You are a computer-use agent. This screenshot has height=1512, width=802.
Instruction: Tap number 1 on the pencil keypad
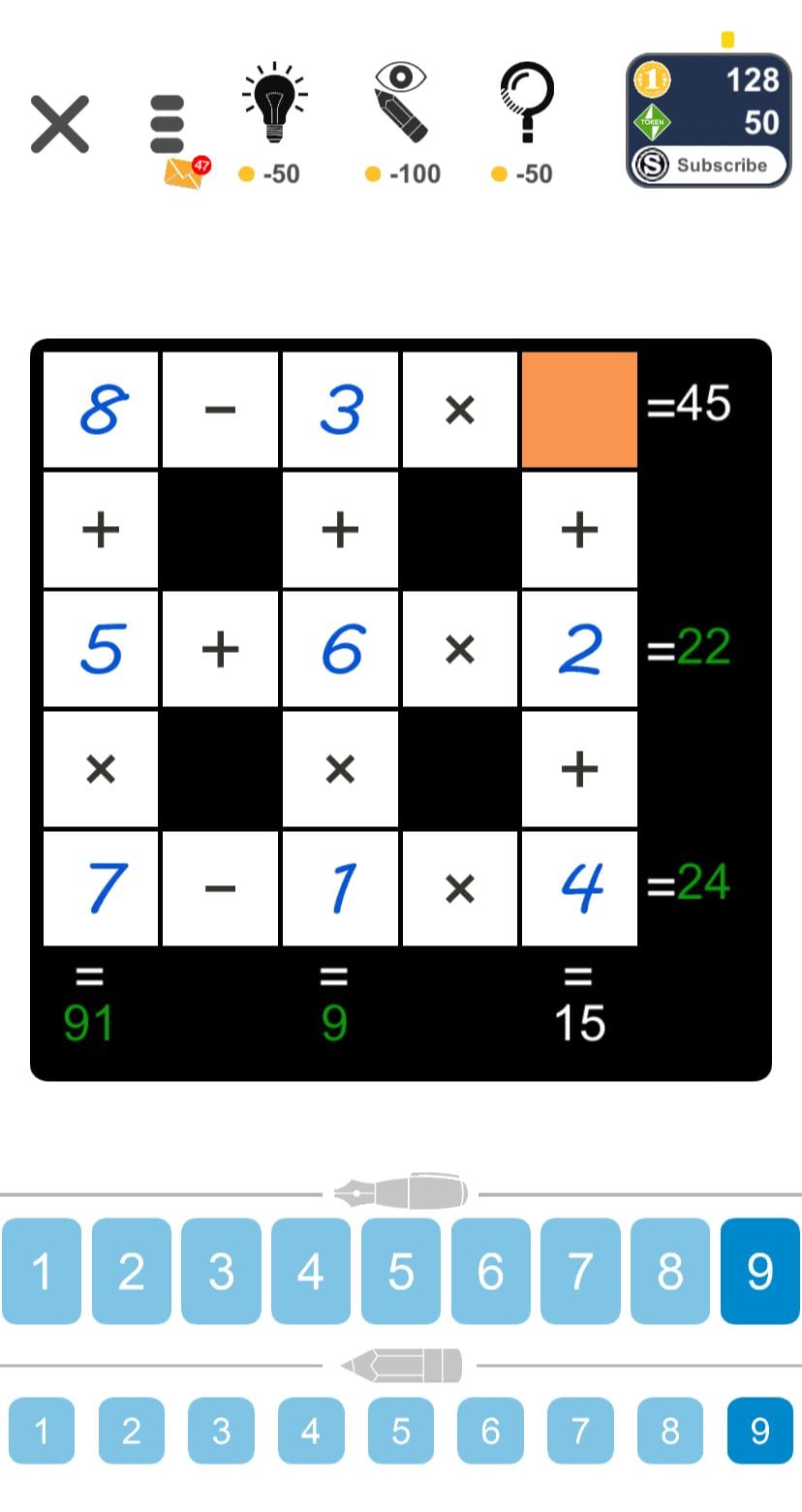click(42, 1431)
